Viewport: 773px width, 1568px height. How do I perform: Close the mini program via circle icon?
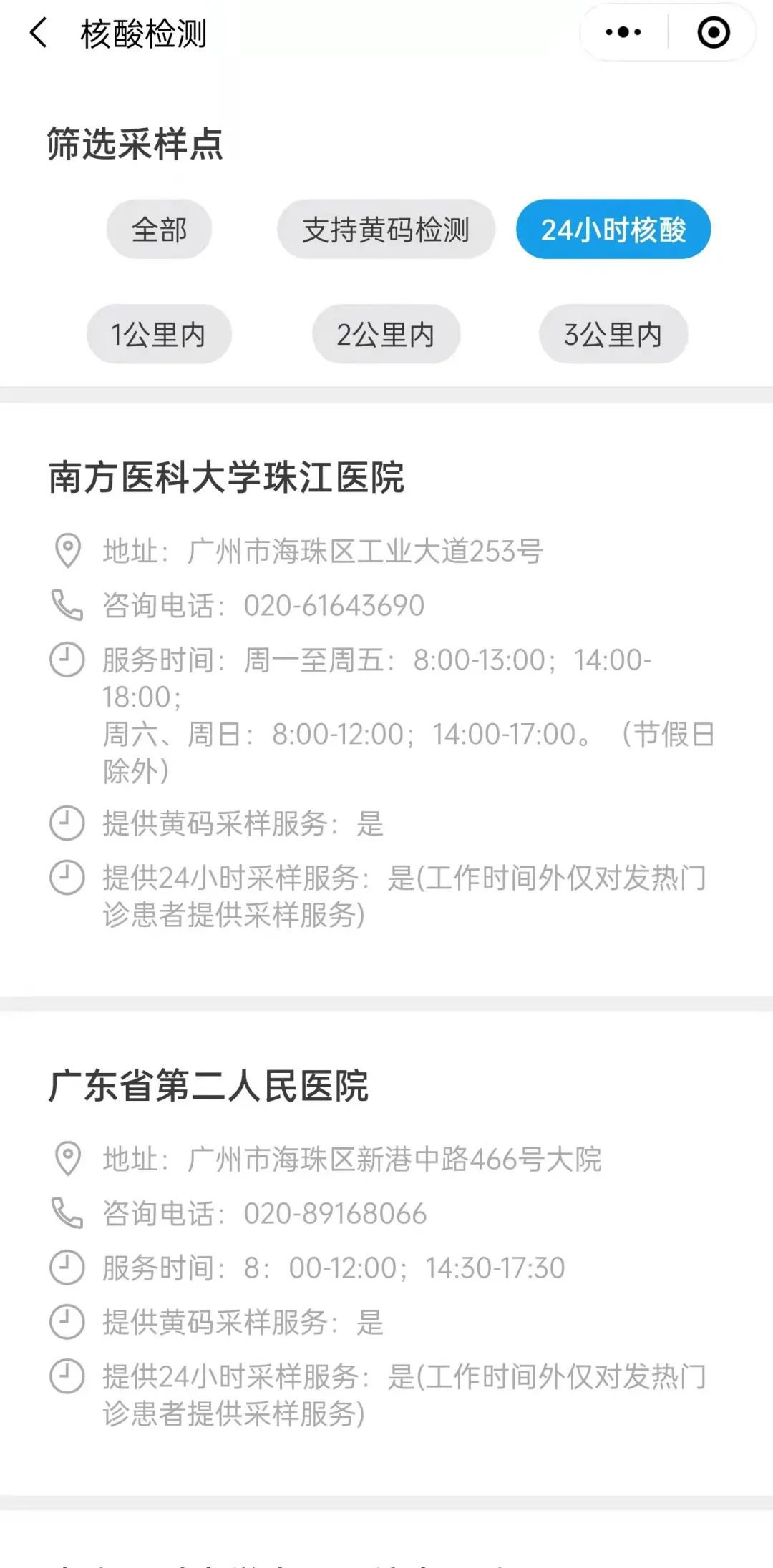coord(713,32)
